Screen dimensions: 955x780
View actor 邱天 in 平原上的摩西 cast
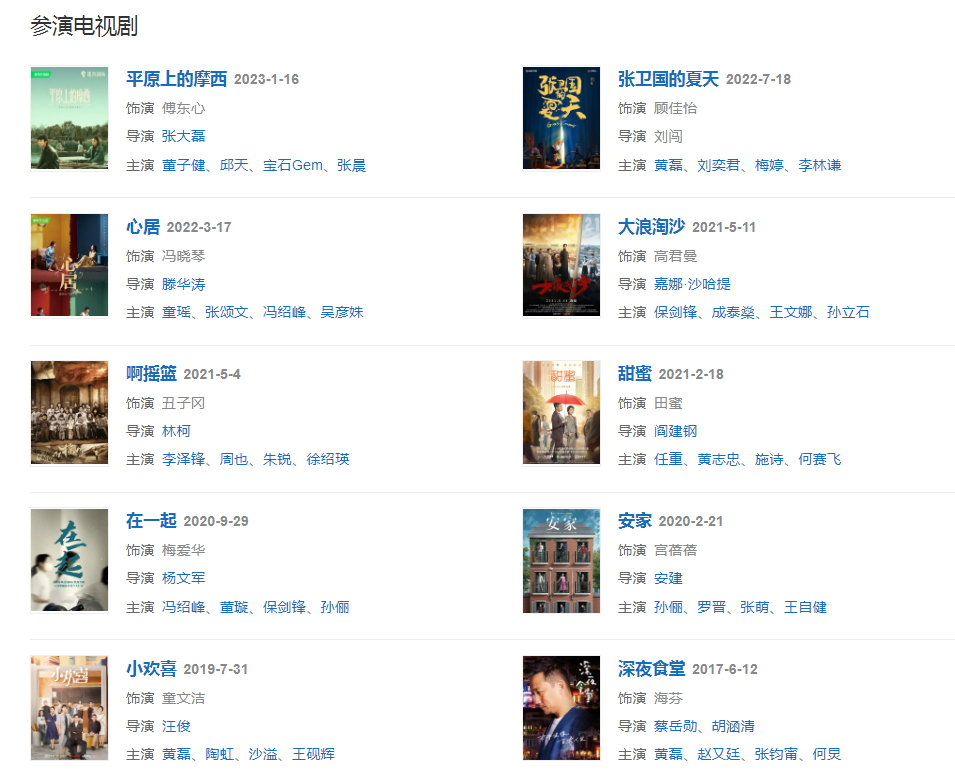234,165
